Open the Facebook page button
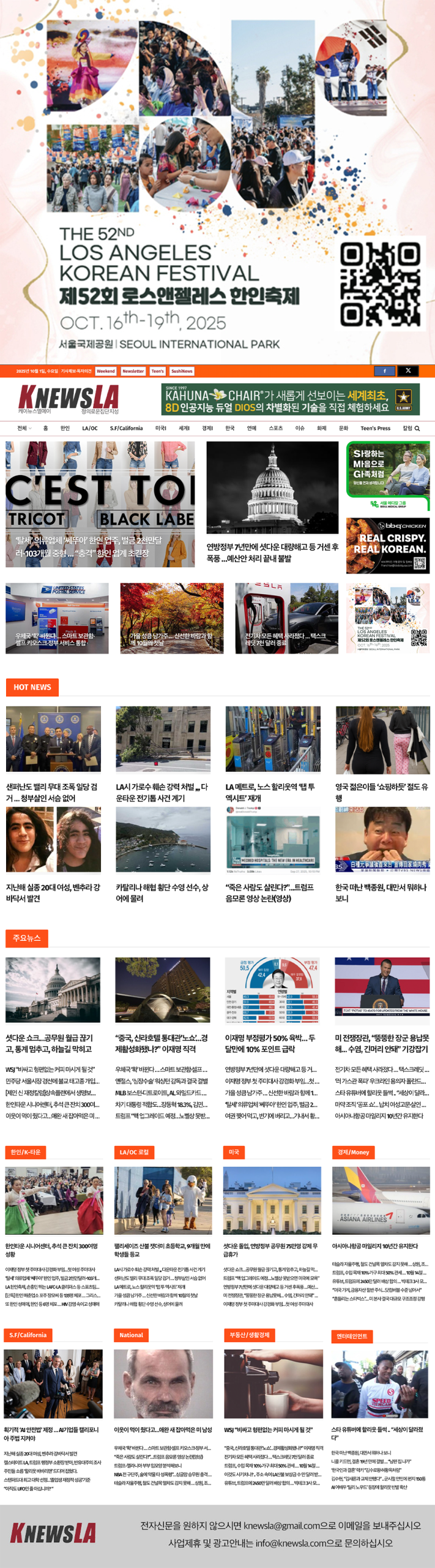This screenshot has height=1568, width=435. pos(384,371)
